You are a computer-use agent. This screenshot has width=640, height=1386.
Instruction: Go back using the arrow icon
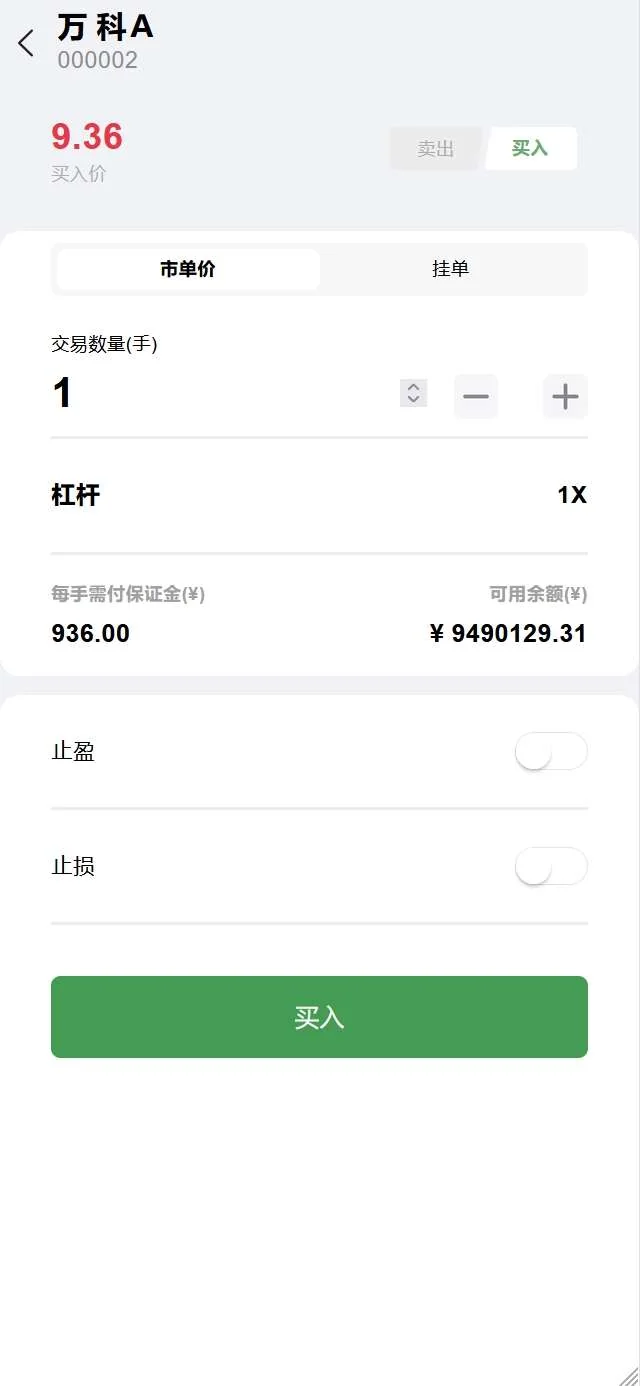[x=26, y=43]
